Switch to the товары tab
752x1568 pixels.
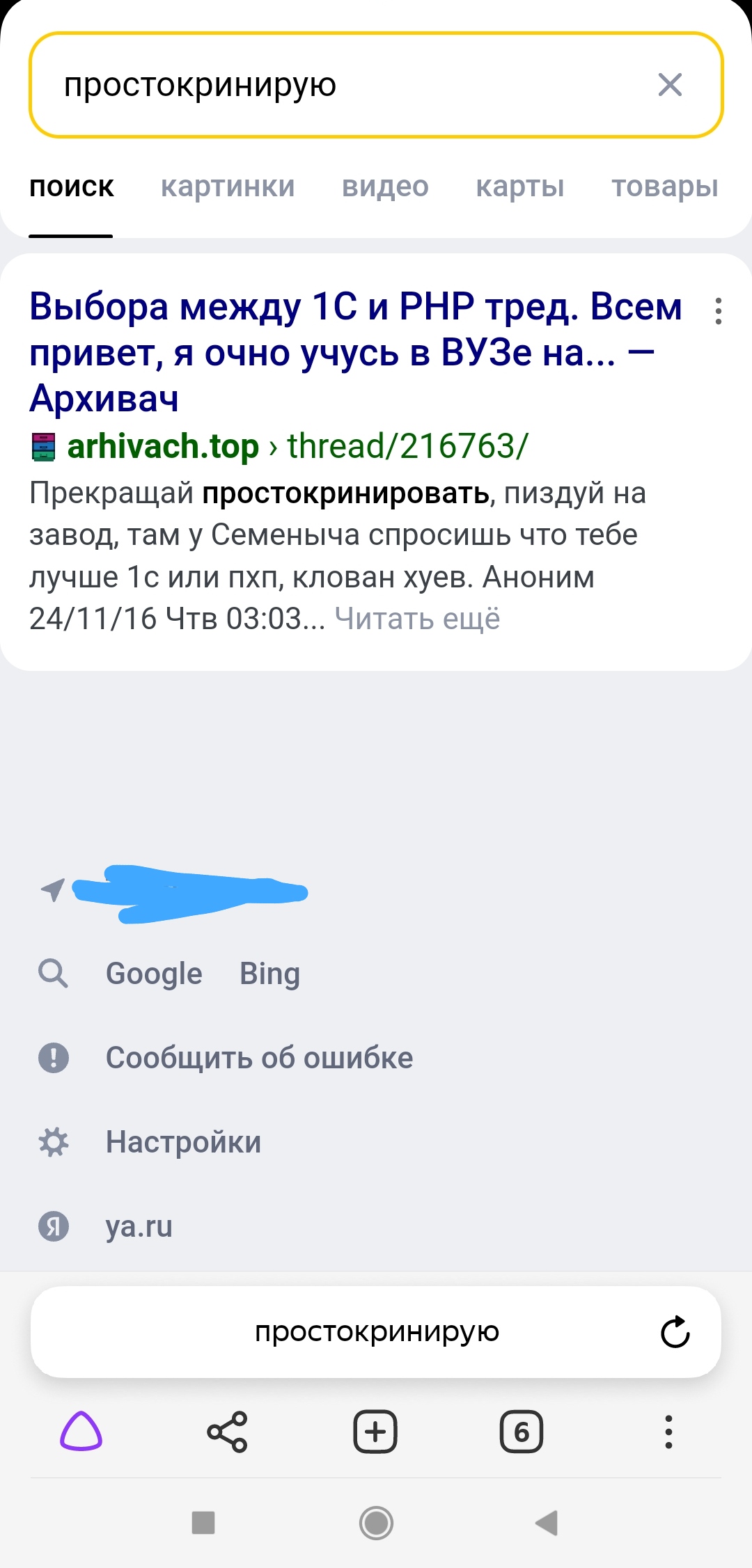664,187
